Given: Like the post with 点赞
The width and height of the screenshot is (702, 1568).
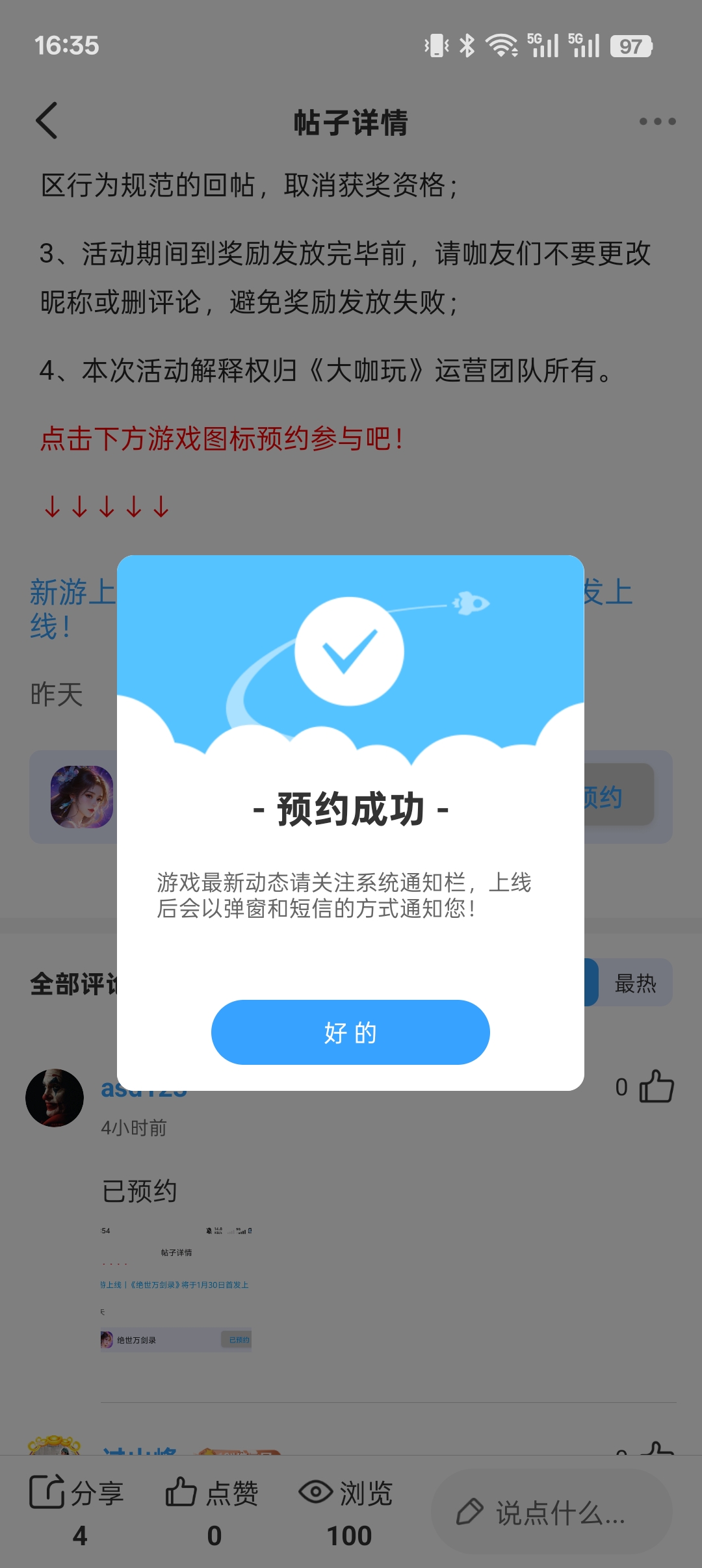Looking at the screenshot, I should click(213, 1508).
